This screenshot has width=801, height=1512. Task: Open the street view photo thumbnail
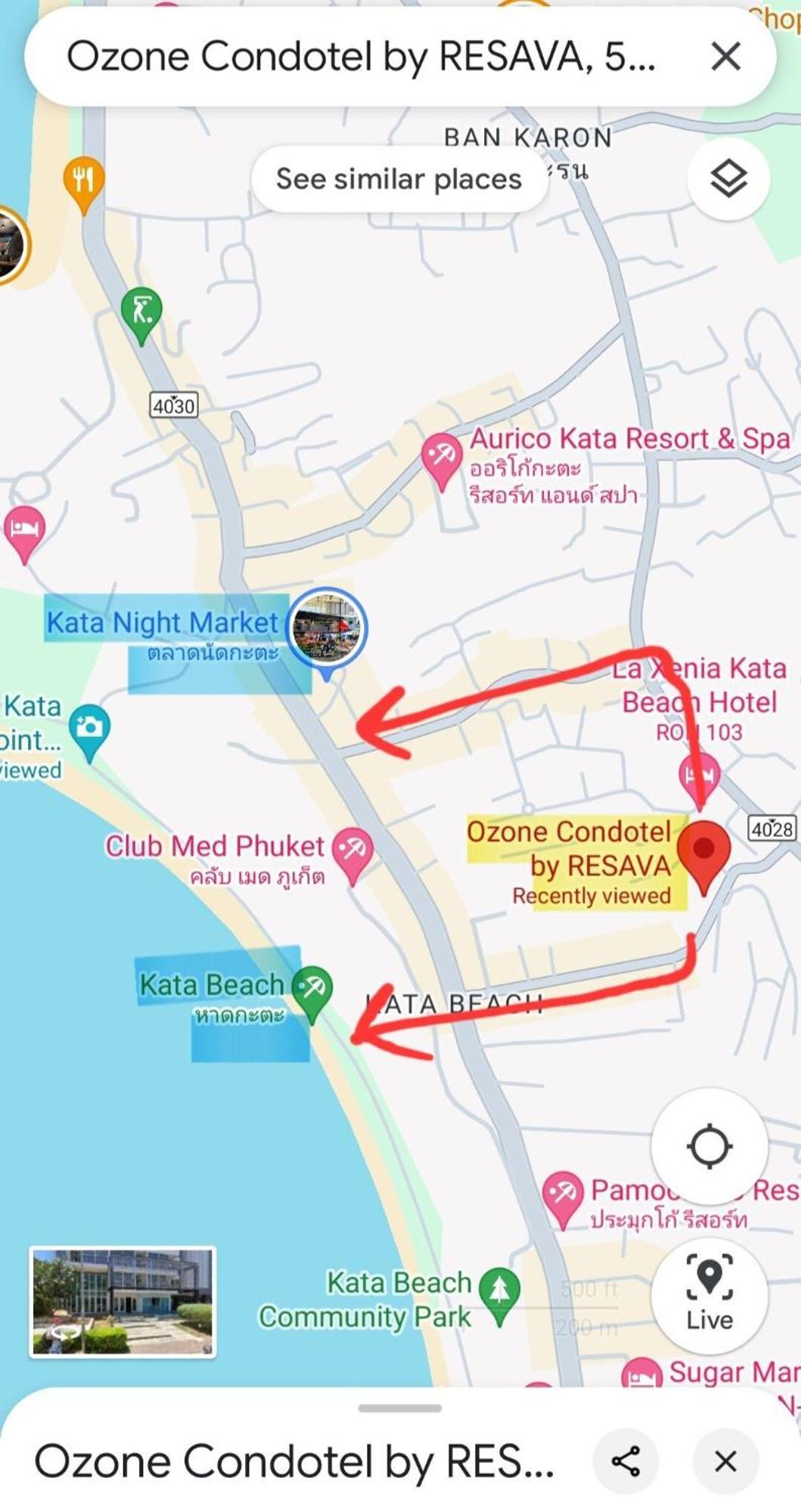[123, 1301]
